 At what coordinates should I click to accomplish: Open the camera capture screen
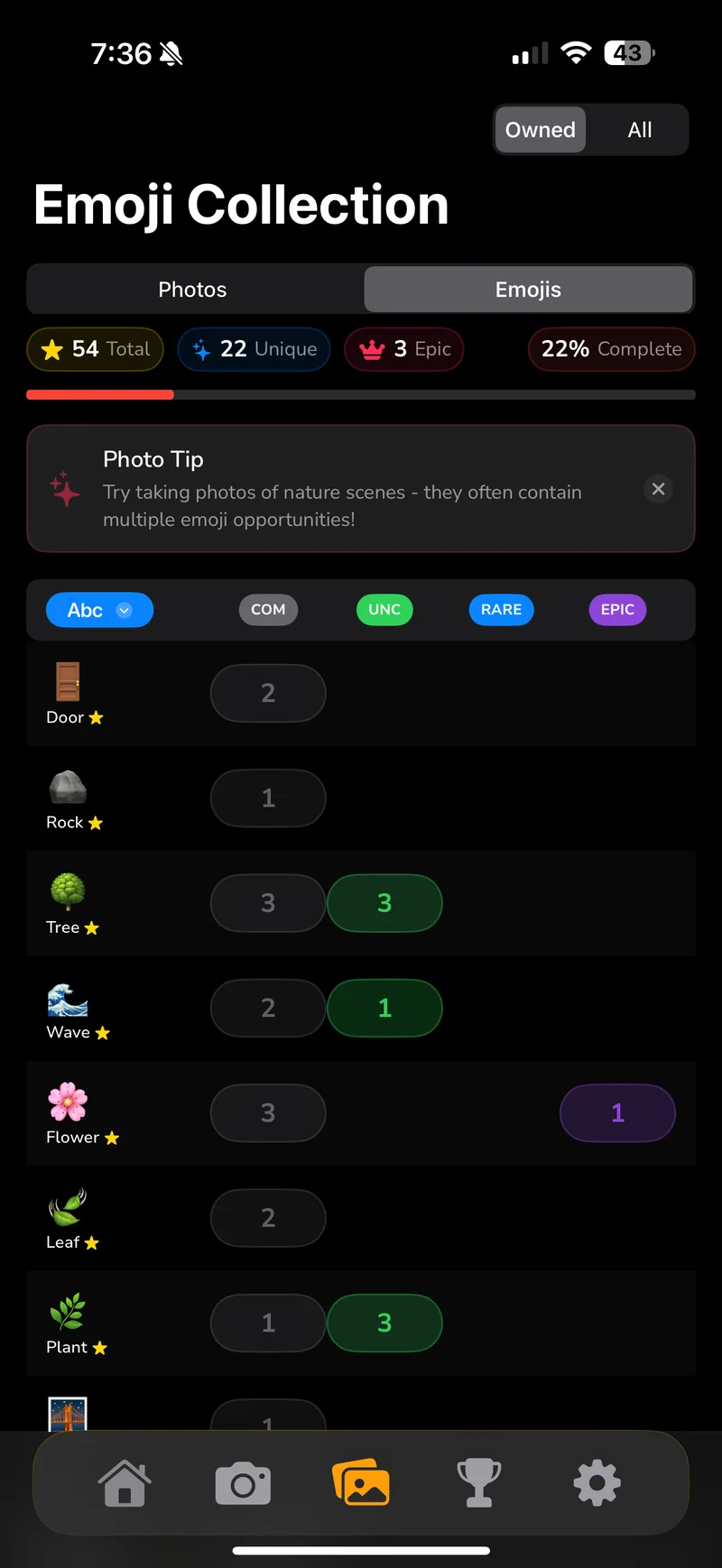242,1482
